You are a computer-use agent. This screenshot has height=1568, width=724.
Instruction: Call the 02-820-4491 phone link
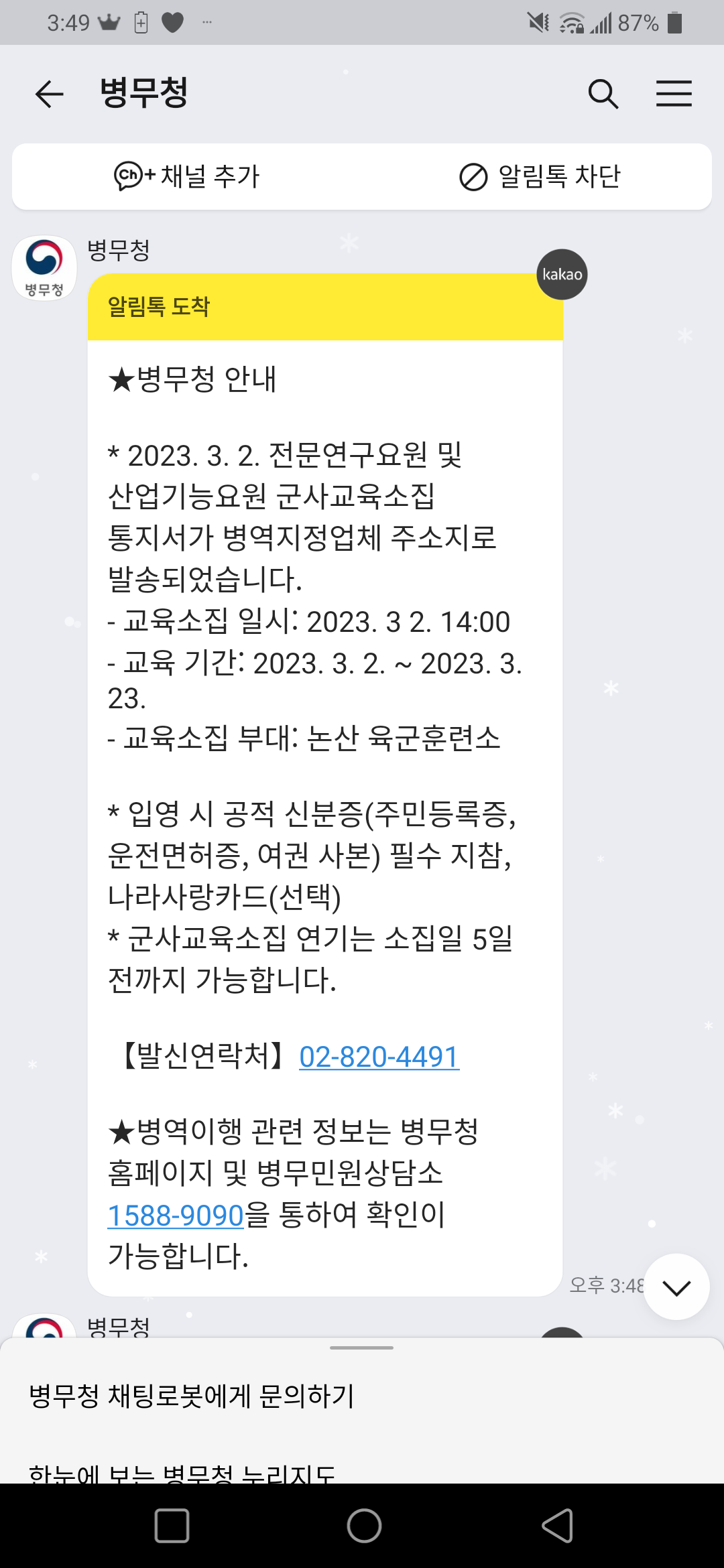pyautogui.click(x=379, y=1057)
